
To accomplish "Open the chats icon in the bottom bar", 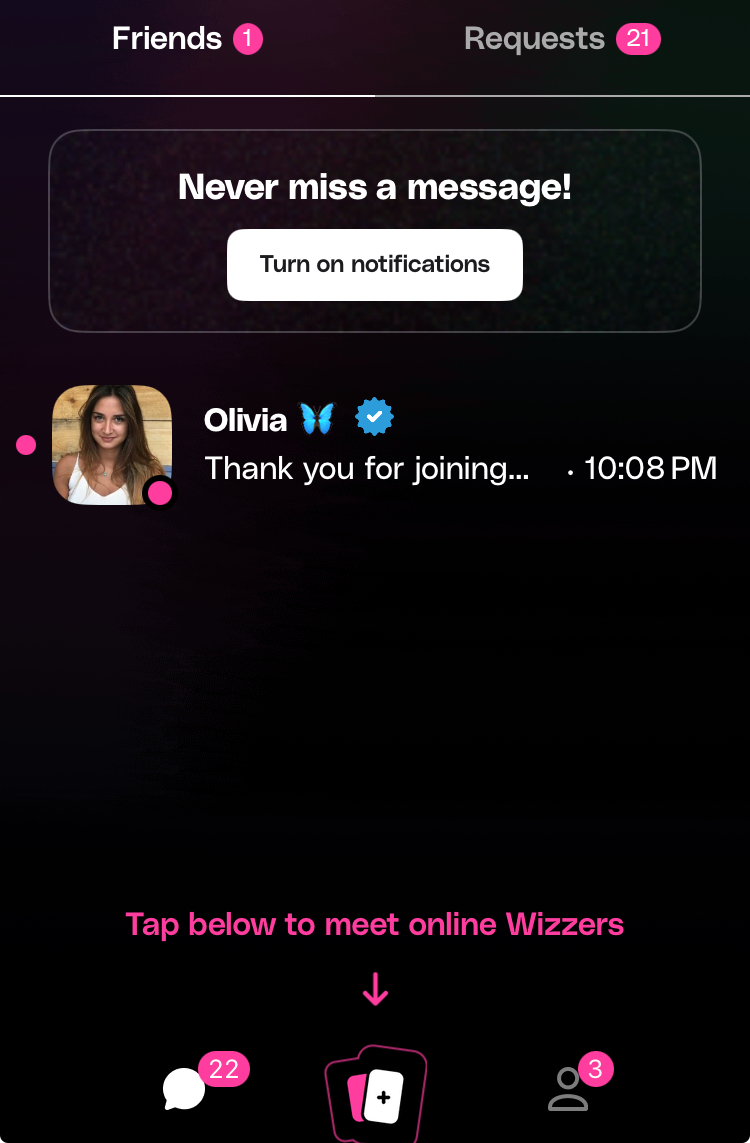I will pyautogui.click(x=184, y=1089).
